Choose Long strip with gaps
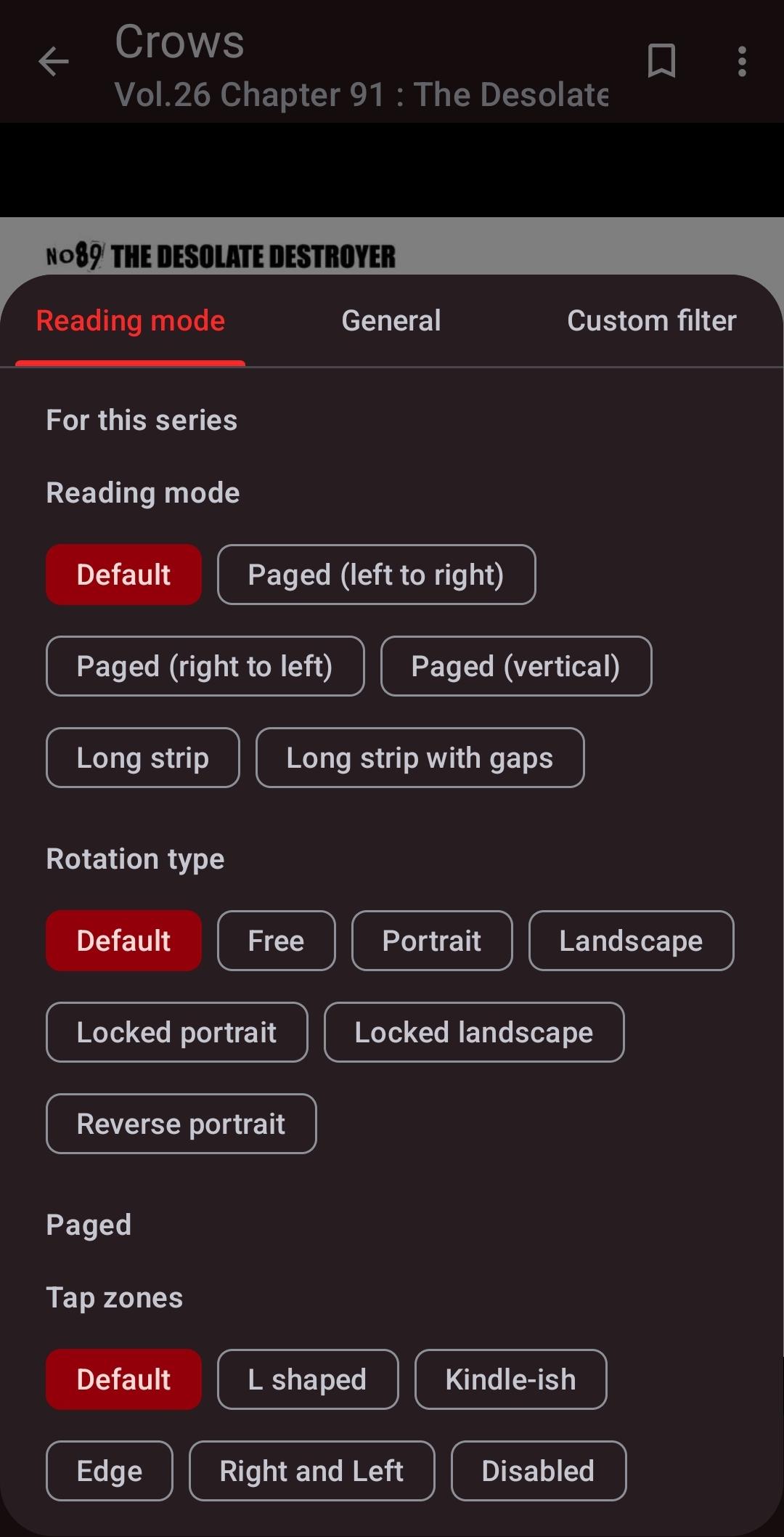The image size is (784, 1537). point(420,758)
